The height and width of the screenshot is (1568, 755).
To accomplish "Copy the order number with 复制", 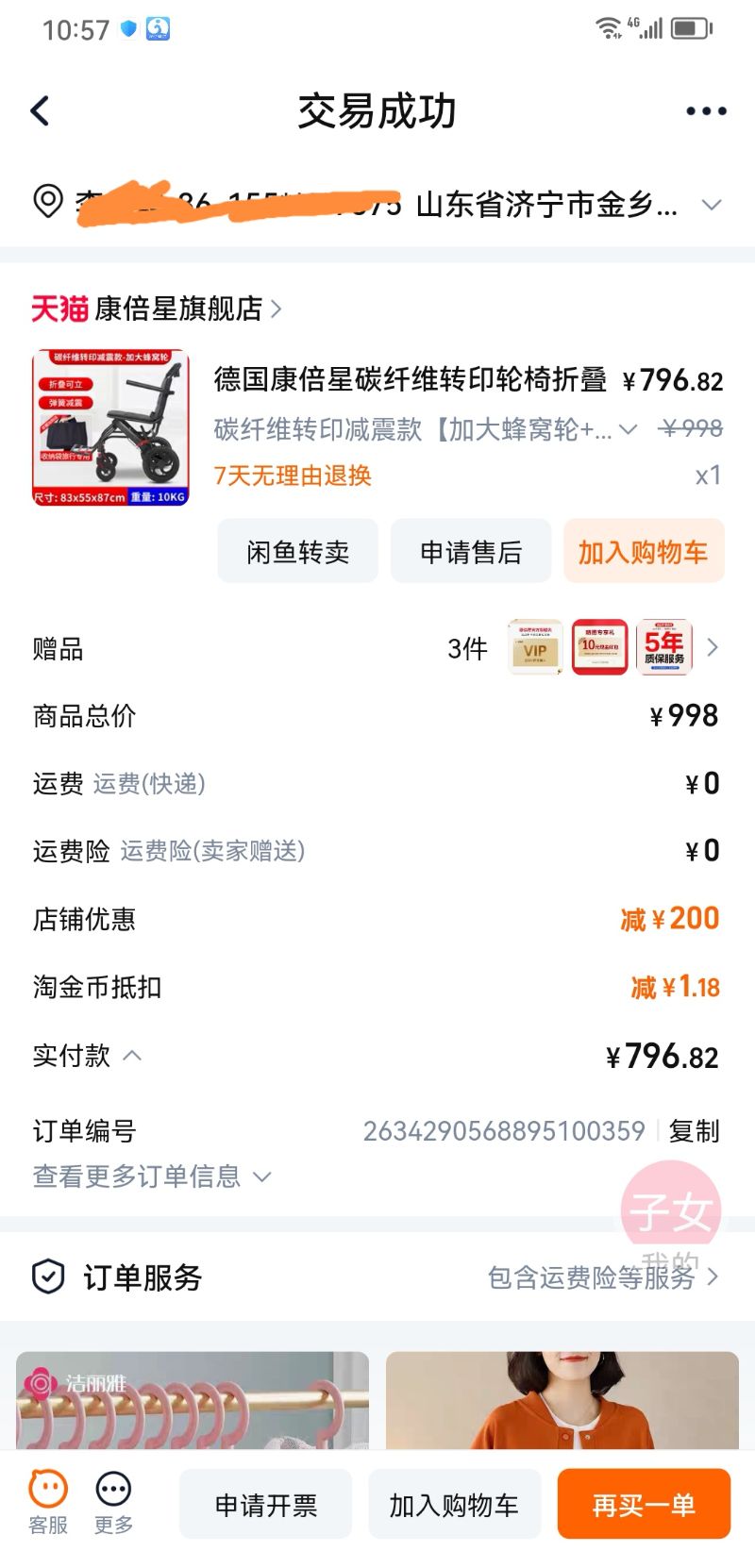I will 694,1130.
